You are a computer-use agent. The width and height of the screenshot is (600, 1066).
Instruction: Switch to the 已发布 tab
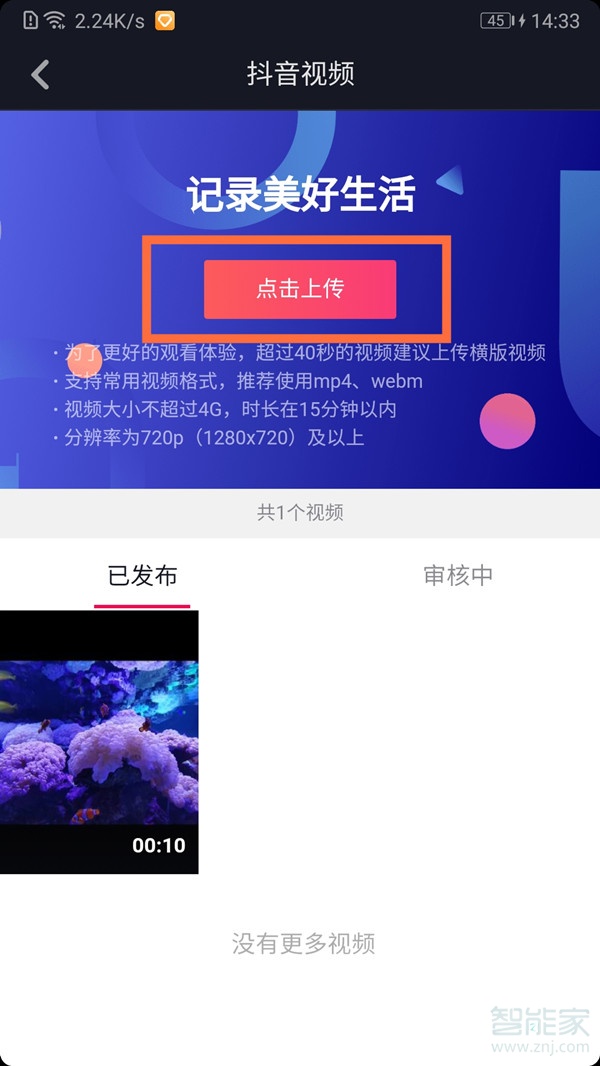click(142, 576)
